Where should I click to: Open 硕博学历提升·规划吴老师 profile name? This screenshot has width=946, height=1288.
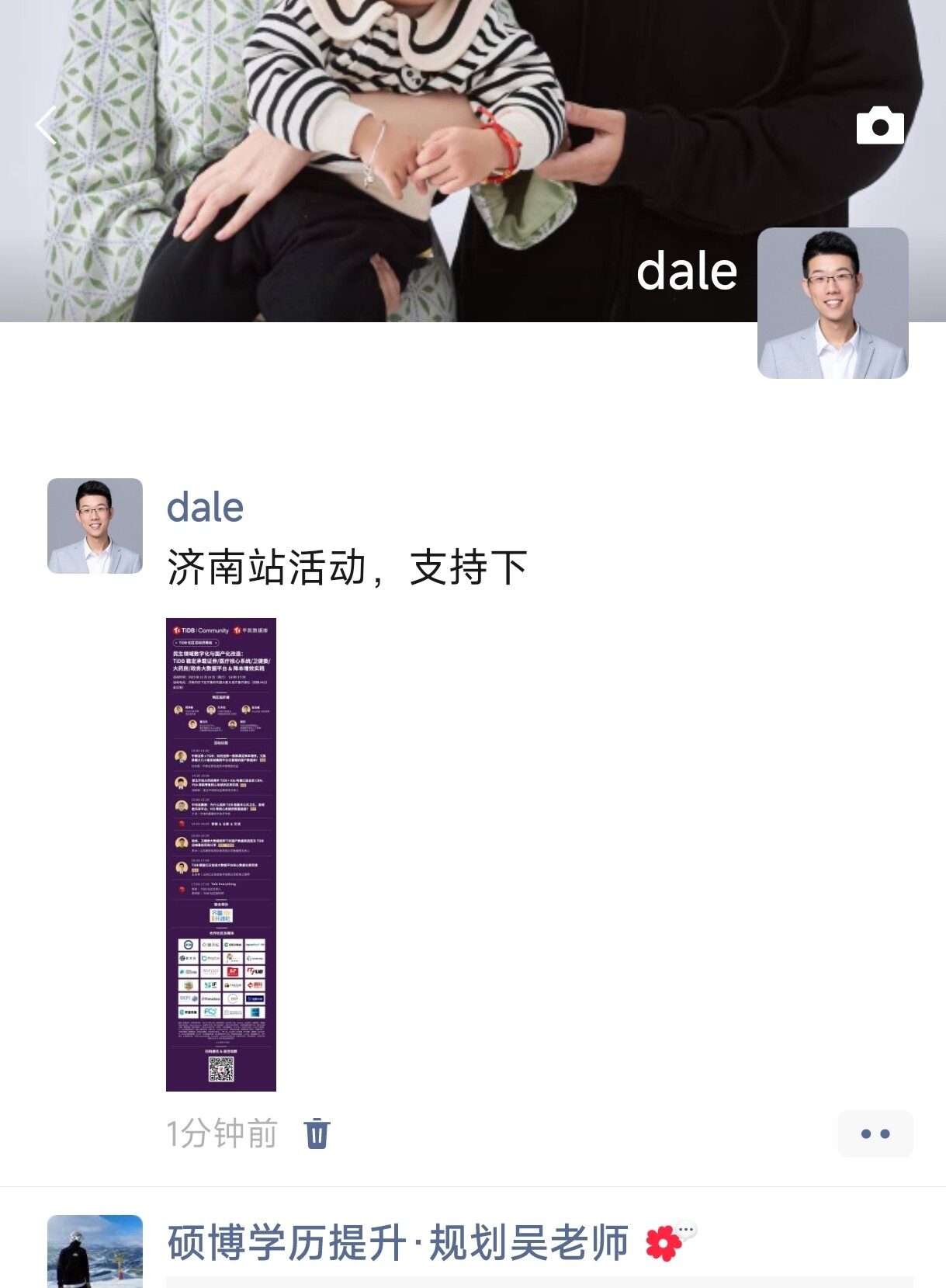coord(397,1242)
